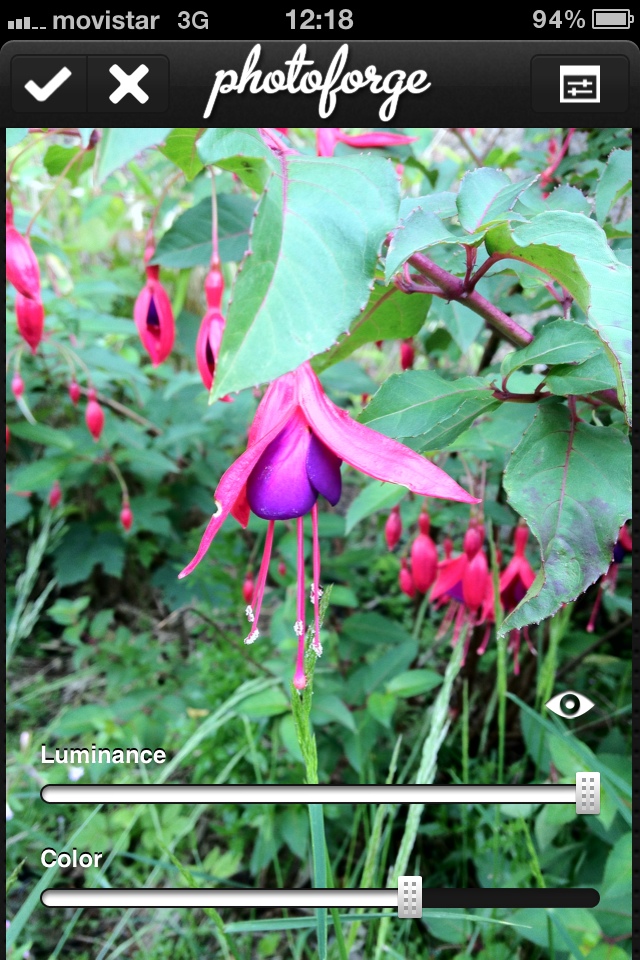Tap the Luminance slider track
Screen dimensions: 640x960
click(x=310, y=794)
